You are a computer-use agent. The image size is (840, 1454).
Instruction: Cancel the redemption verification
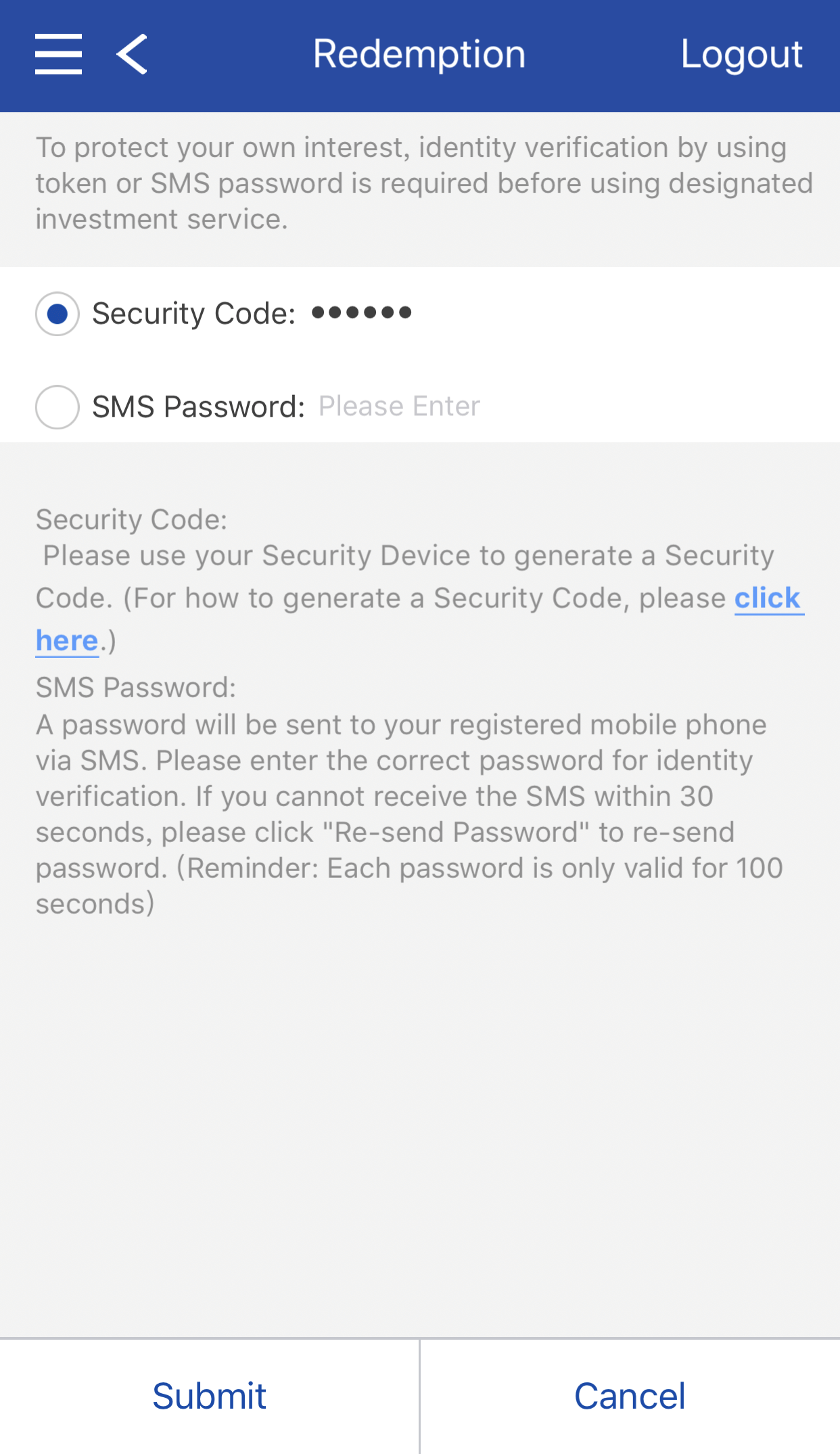(x=630, y=1397)
